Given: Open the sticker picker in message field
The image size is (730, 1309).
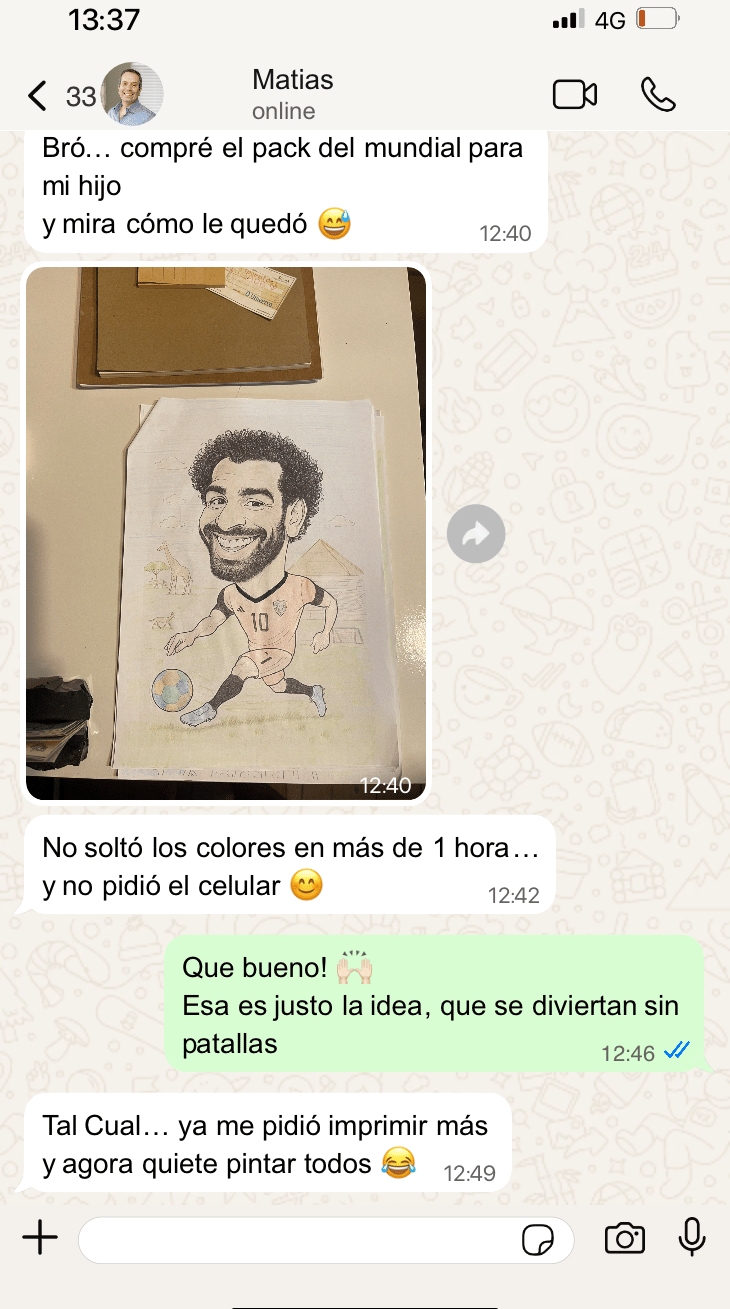Looking at the screenshot, I should click(x=538, y=1241).
